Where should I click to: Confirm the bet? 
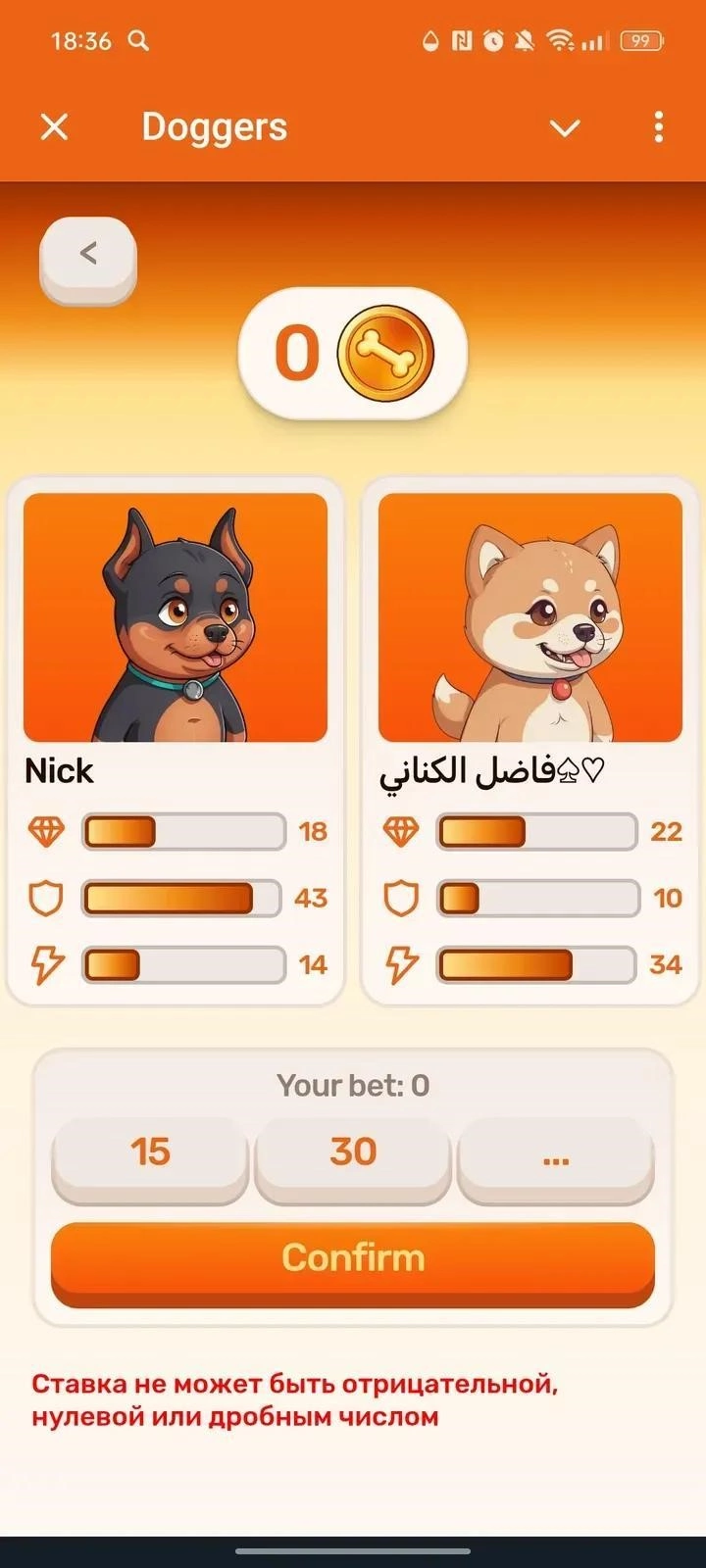pyautogui.click(x=353, y=1258)
